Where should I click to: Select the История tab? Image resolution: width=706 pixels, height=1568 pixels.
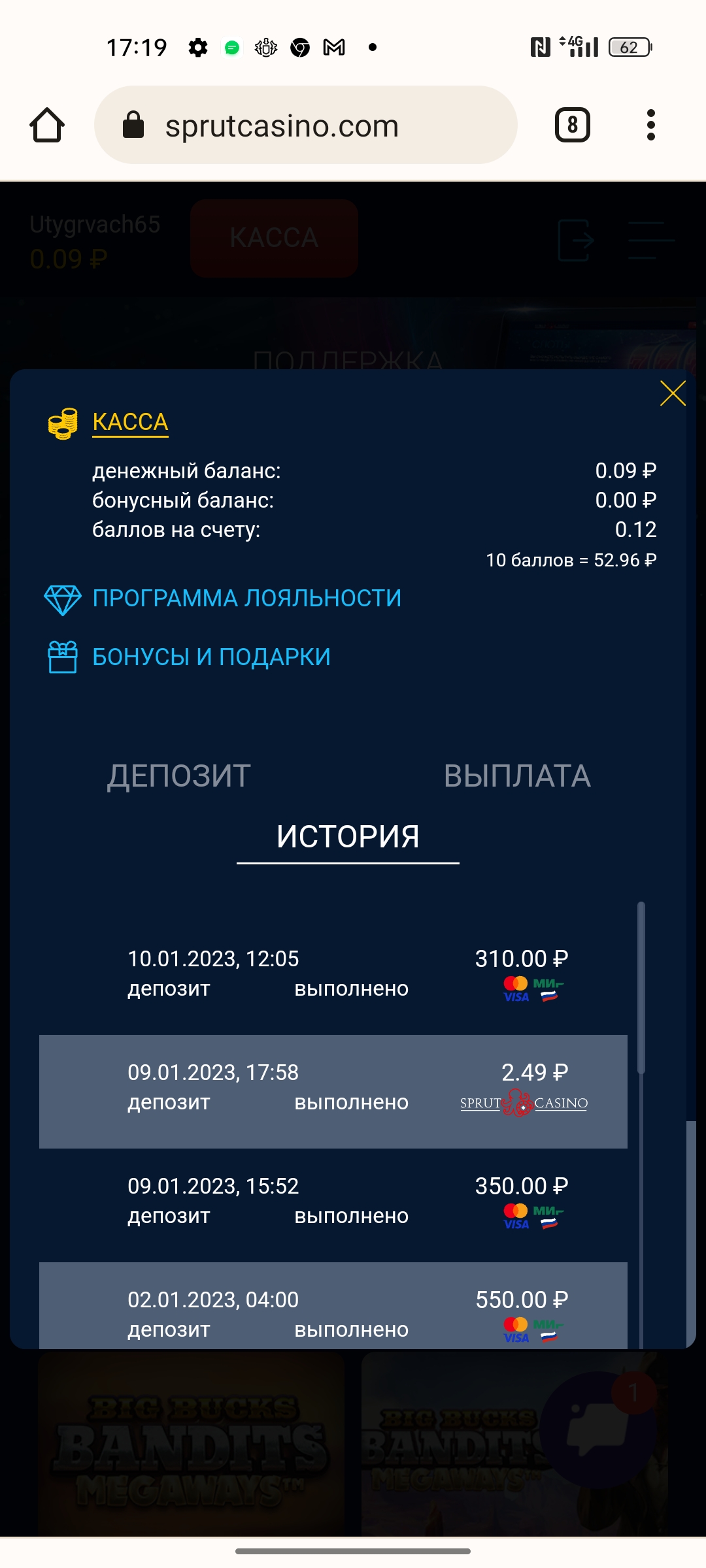(x=348, y=837)
